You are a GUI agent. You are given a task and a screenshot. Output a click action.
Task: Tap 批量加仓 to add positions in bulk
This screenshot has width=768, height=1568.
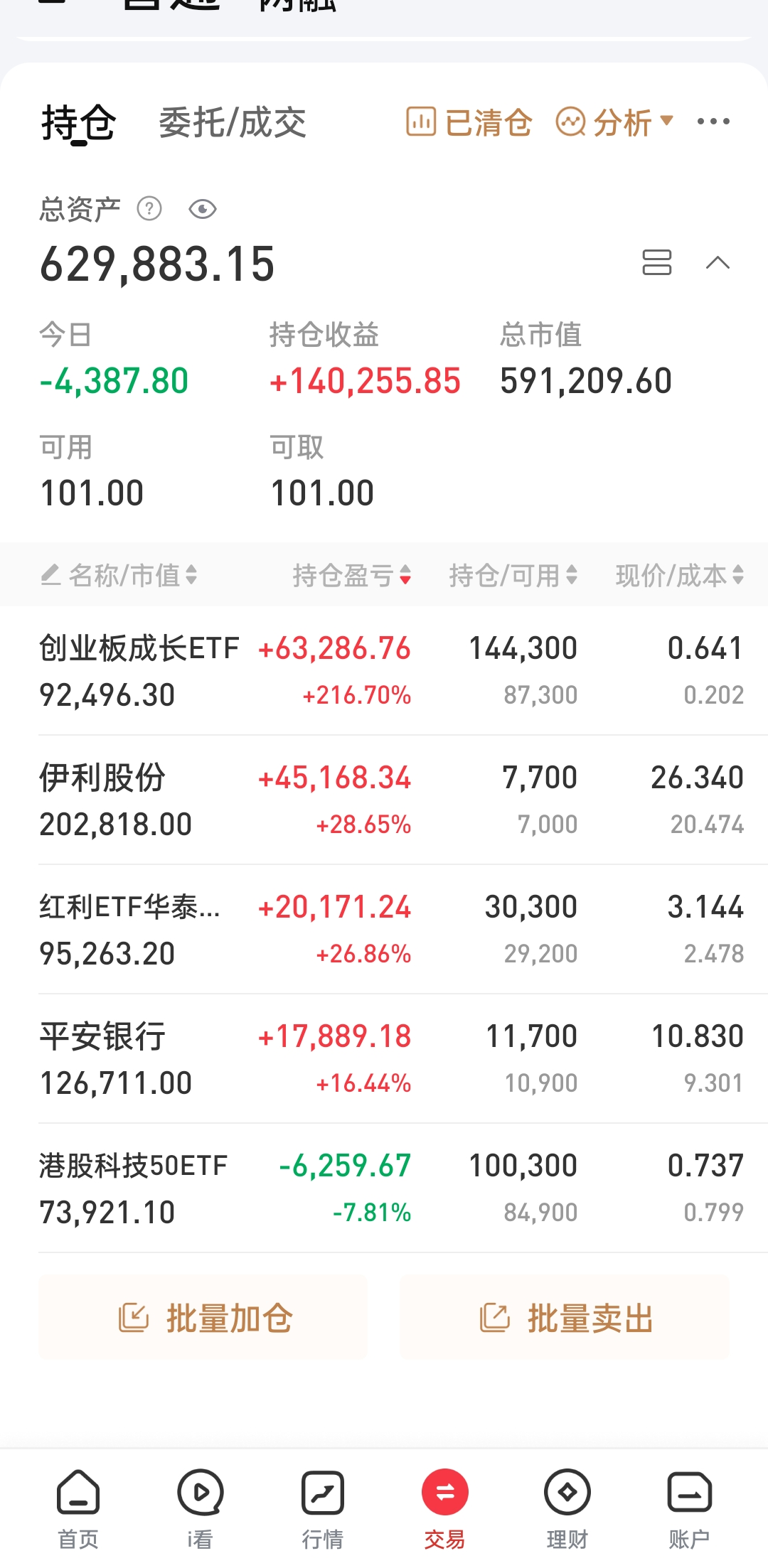pos(203,1318)
